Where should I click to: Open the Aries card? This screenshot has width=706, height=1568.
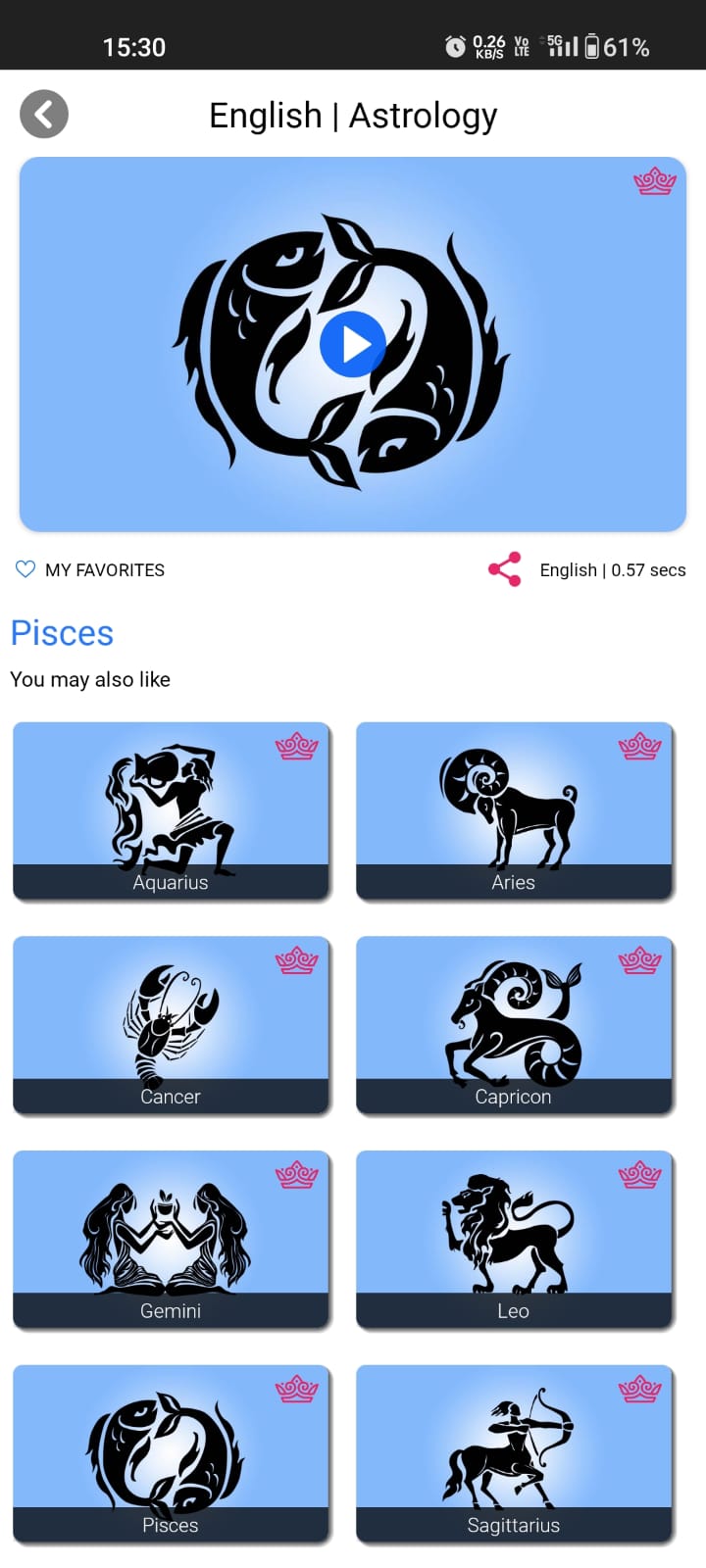514,810
